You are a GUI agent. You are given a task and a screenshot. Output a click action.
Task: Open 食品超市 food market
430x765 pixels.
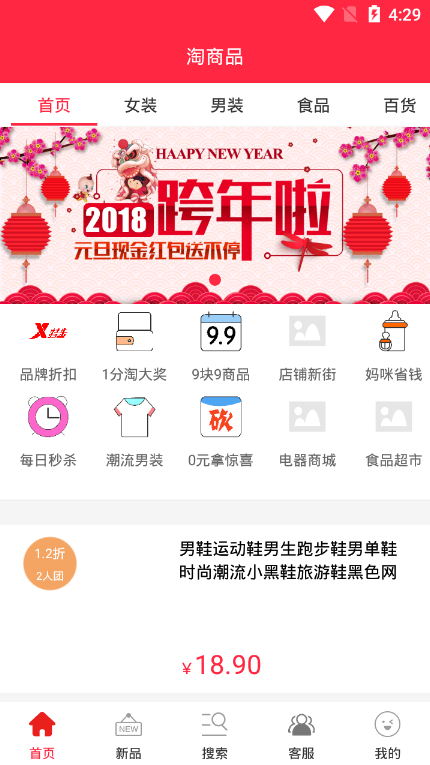tap(393, 432)
